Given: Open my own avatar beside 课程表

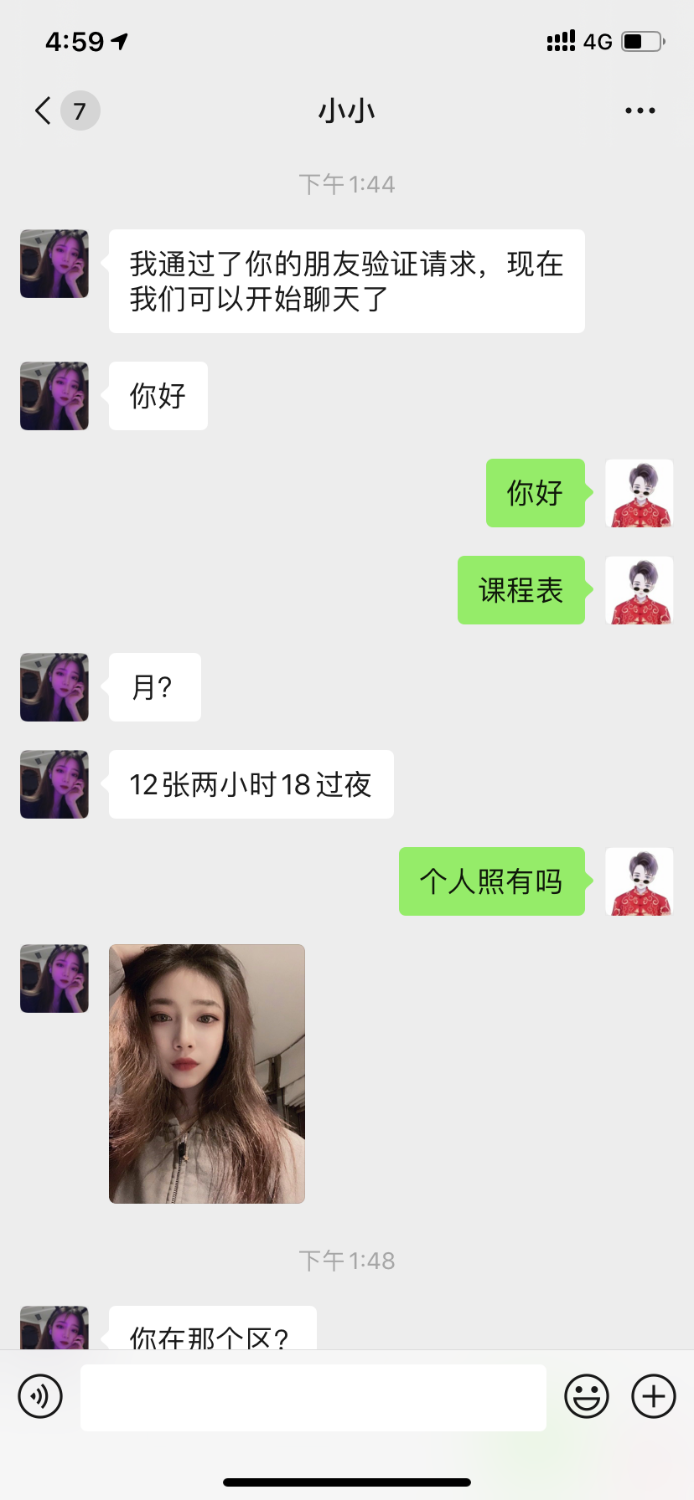Looking at the screenshot, I should (x=639, y=590).
